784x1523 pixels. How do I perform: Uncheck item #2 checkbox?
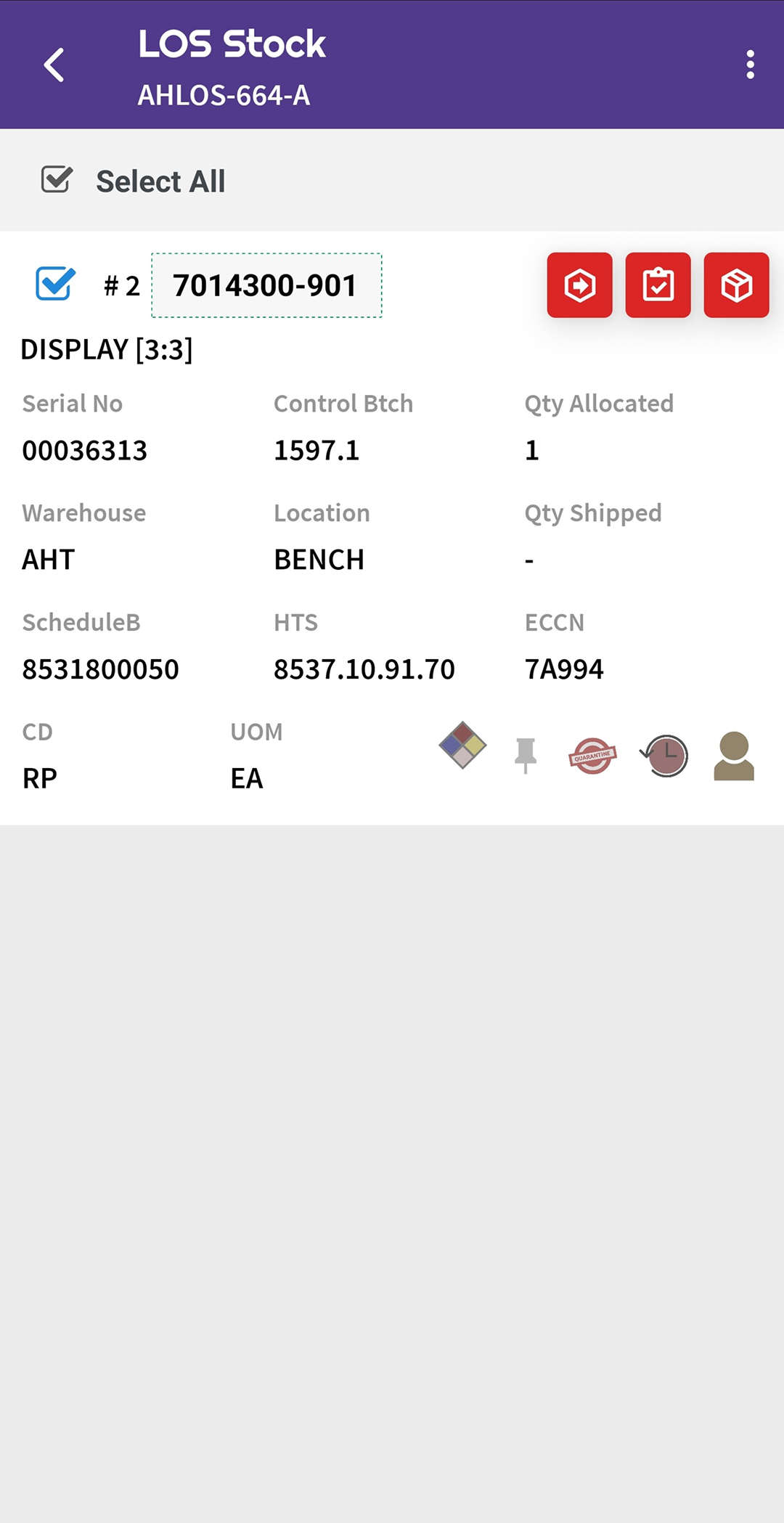pyautogui.click(x=55, y=284)
